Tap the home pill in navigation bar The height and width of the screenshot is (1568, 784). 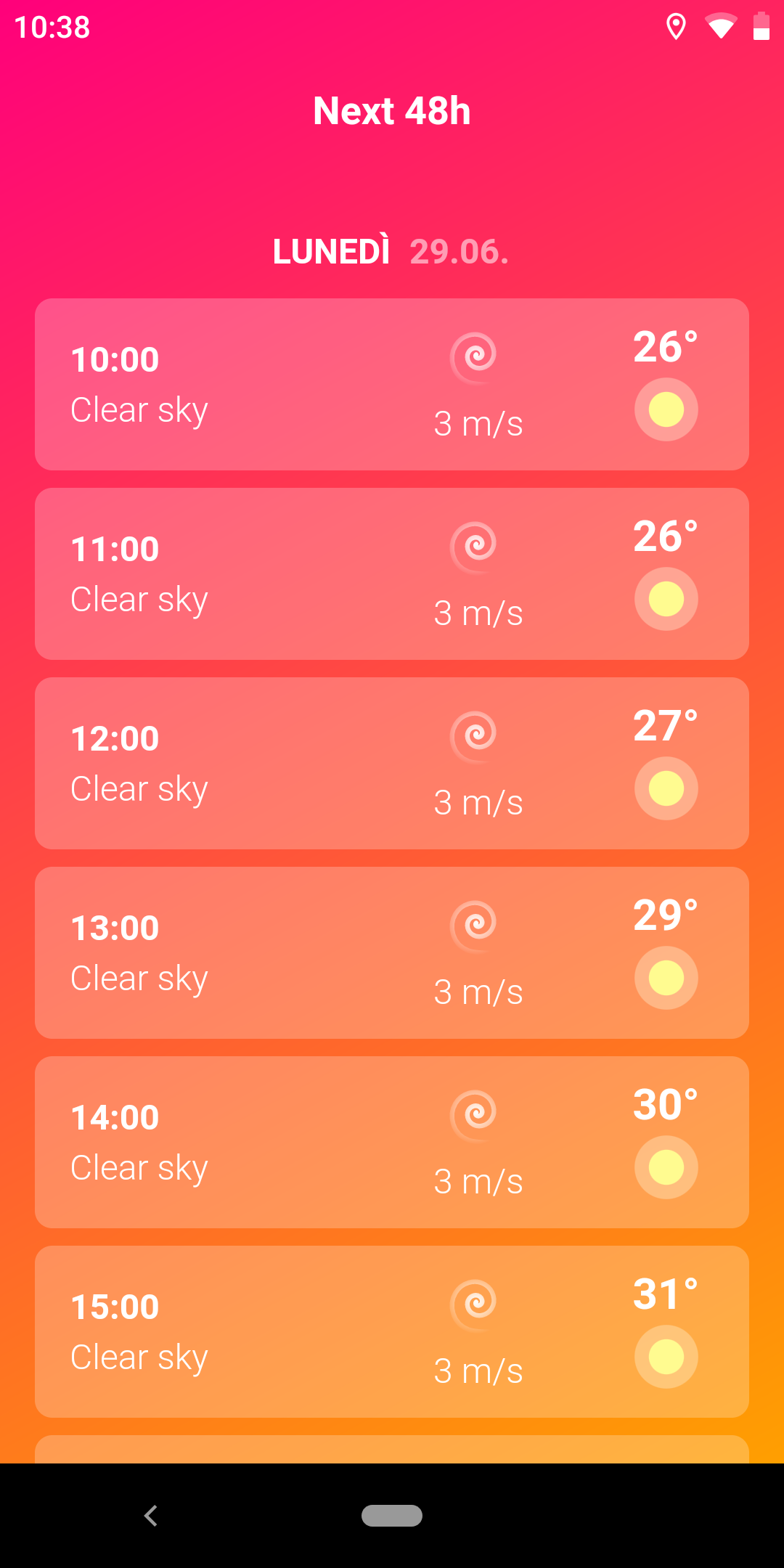[x=392, y=1516]
